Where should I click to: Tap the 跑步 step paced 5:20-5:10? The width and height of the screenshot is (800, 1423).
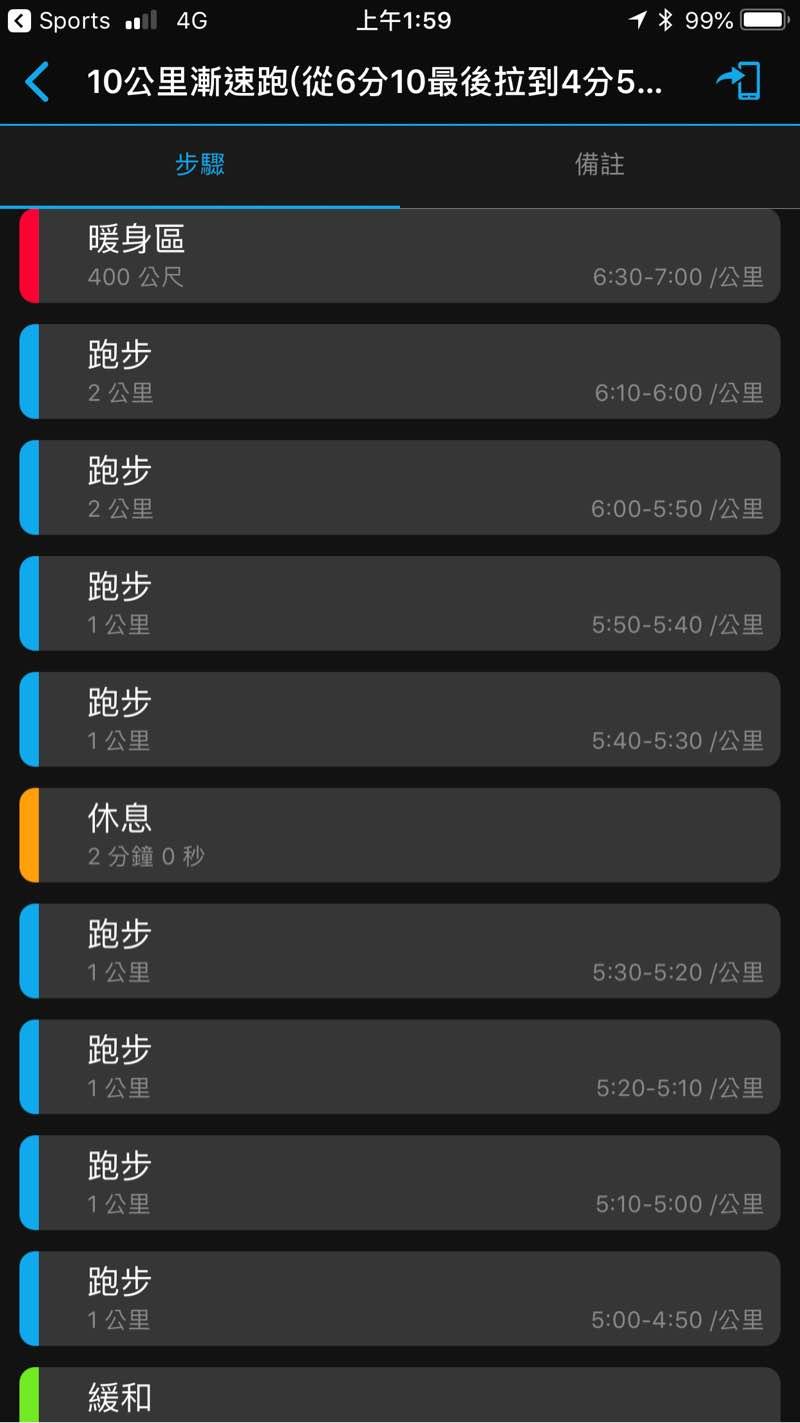click(x=400, y=1067)
